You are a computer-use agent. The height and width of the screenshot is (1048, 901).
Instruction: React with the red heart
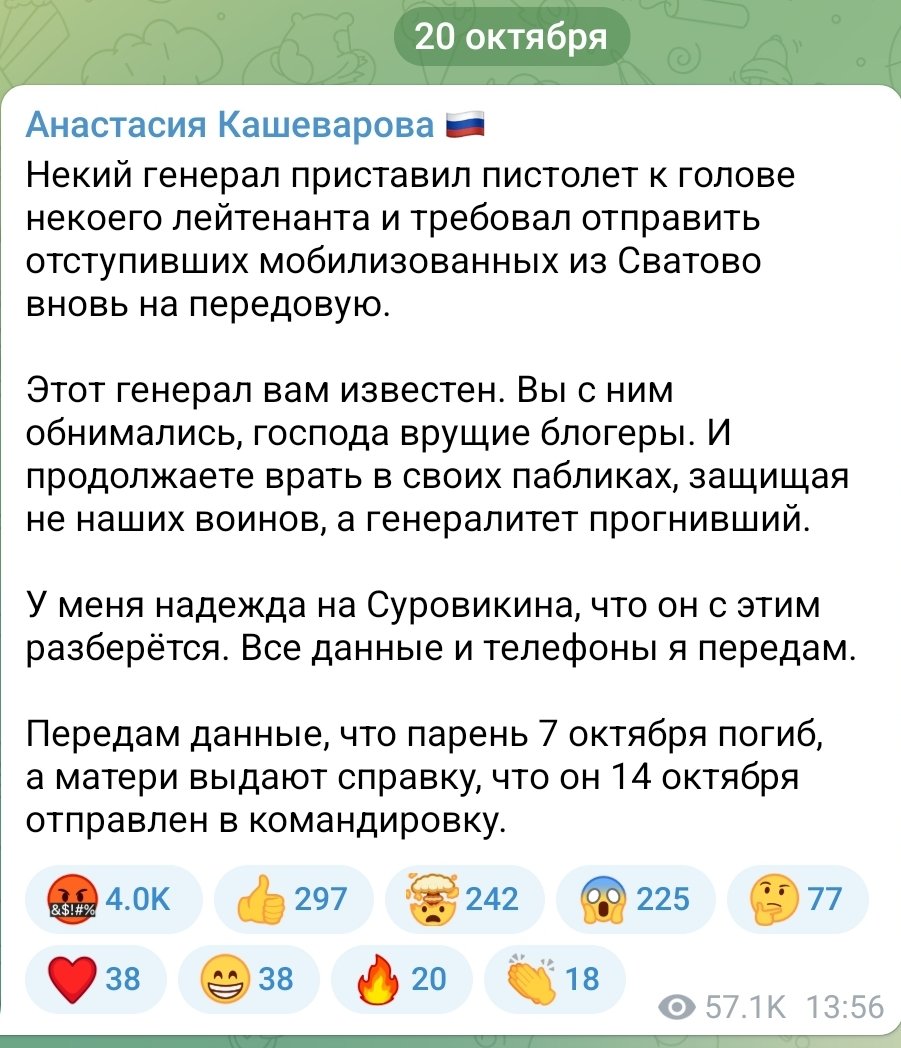(96, 979)
